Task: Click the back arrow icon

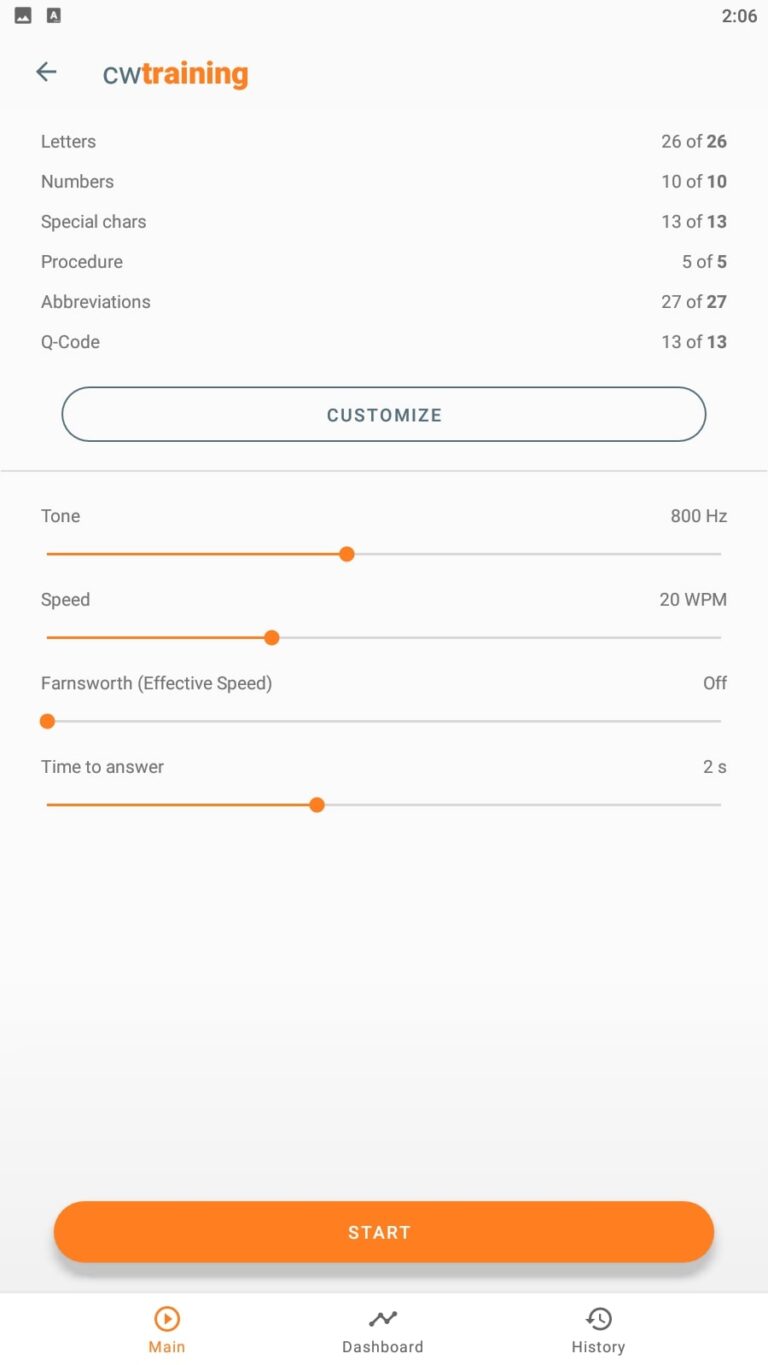Action: [x=46, y=71]
